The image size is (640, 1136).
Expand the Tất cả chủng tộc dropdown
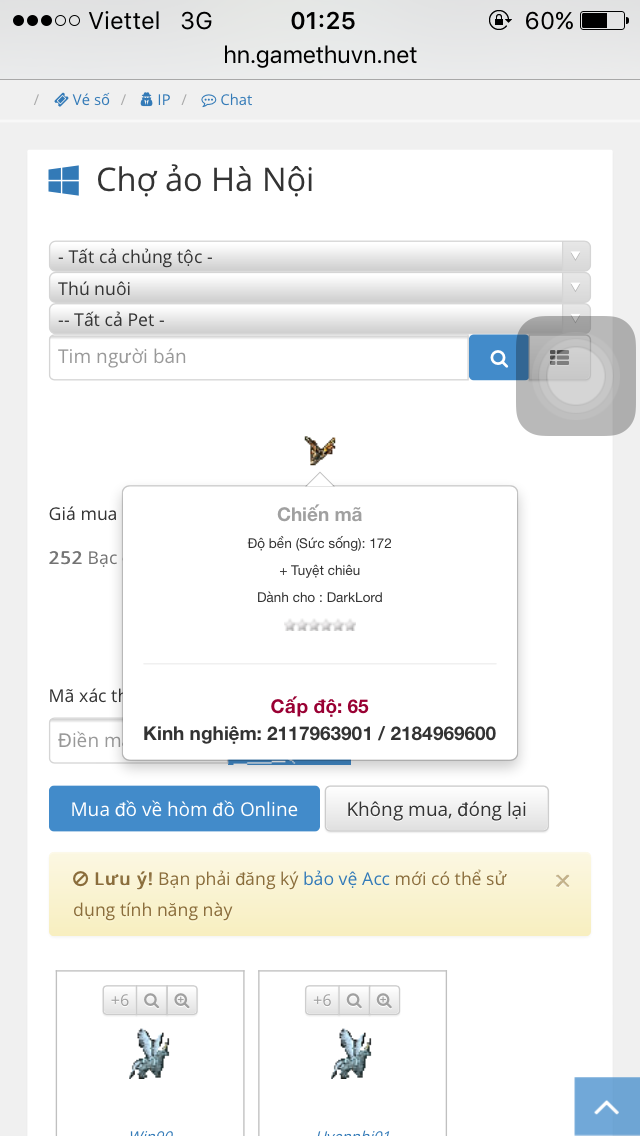pos(320,256)
